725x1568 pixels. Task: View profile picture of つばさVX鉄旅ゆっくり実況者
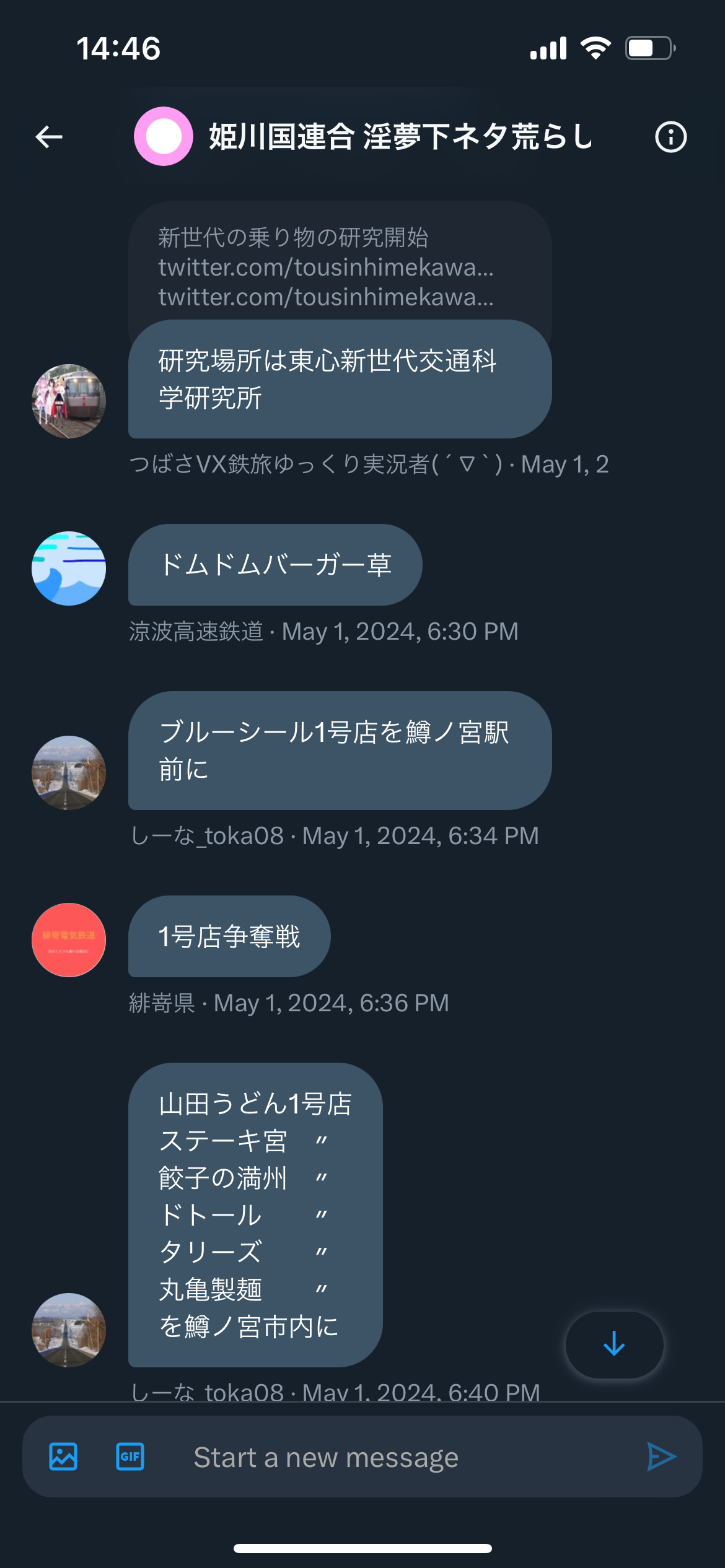coord(69,401)
